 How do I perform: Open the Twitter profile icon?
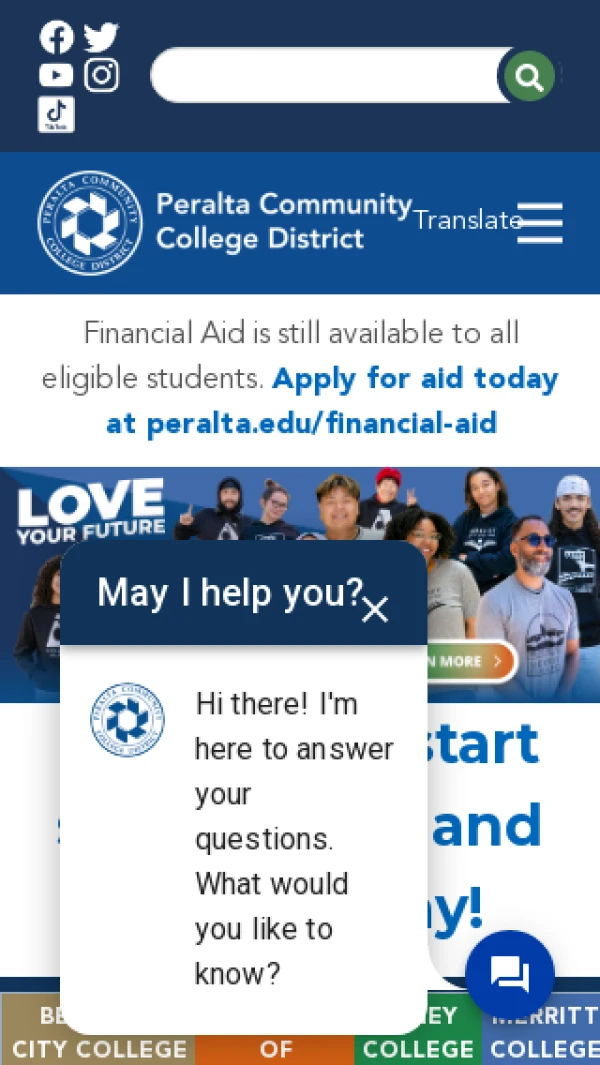point(101,37)
